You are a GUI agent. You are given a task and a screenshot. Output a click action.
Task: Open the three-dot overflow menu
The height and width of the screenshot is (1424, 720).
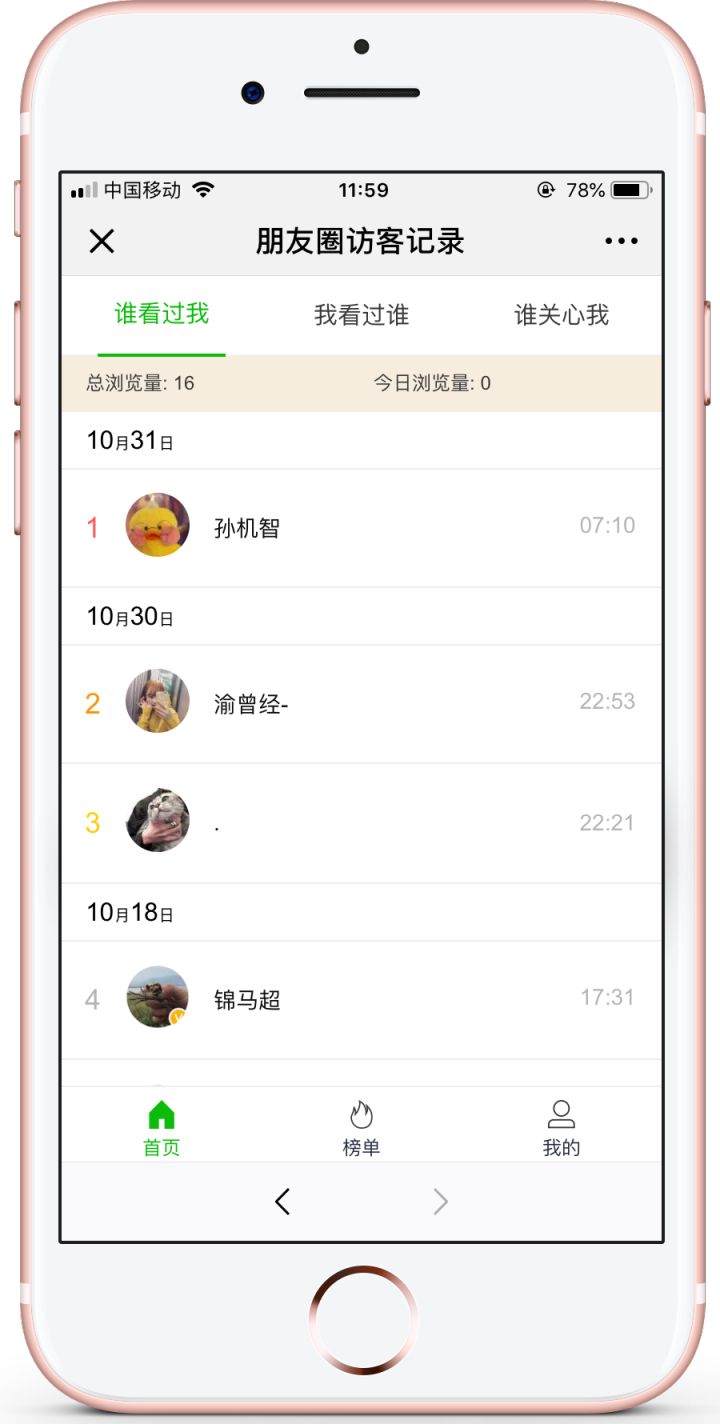tap(620, 241)
